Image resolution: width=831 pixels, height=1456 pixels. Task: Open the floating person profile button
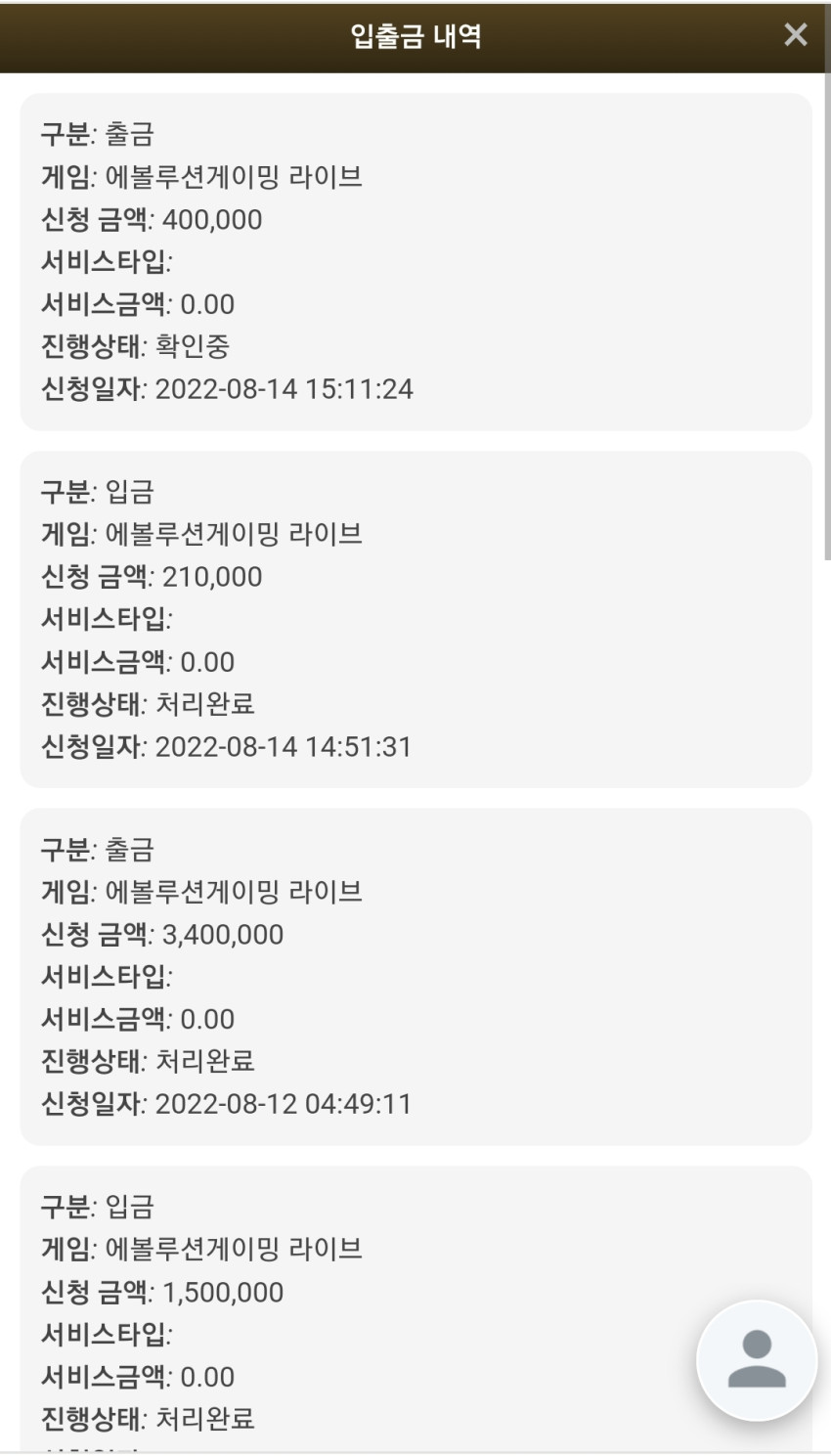click(757, 1359)
